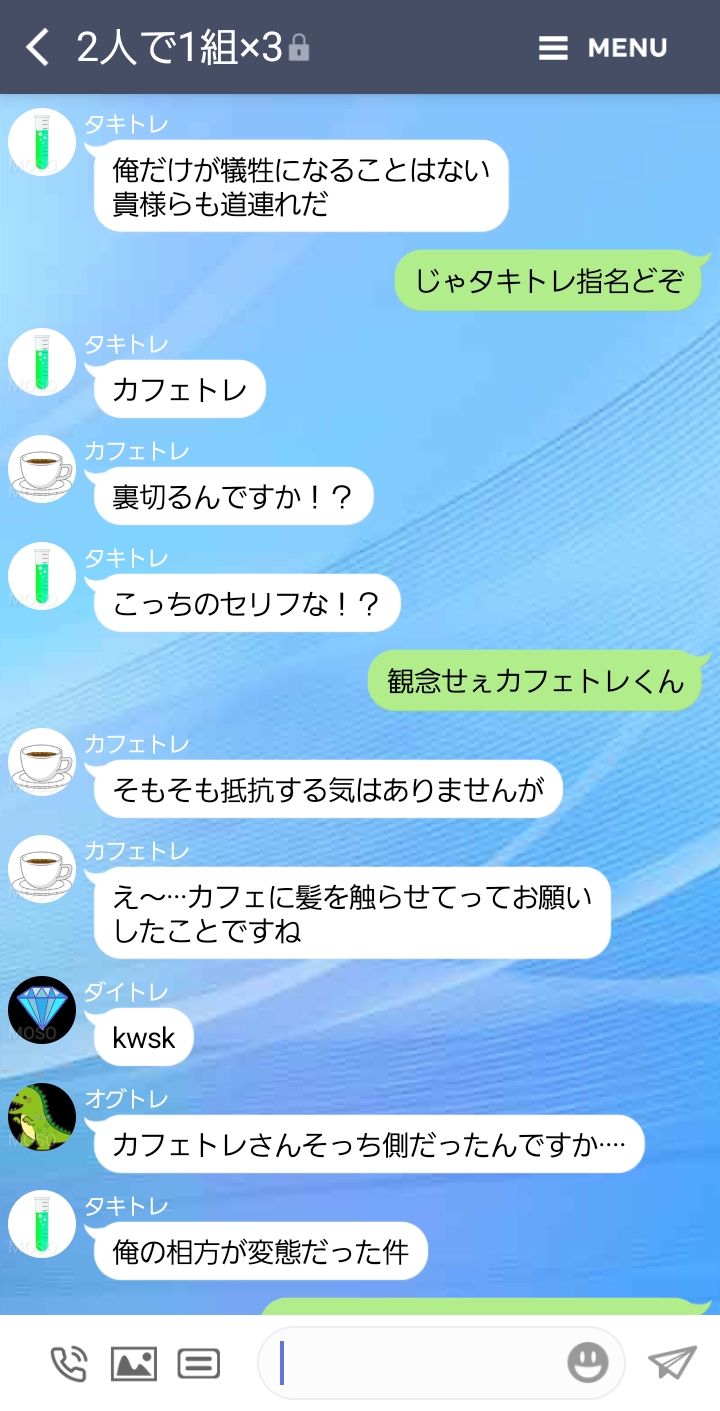This screenshot has height=1411, width=720.
Task: Go back using the header arrow
Action: 37,47
